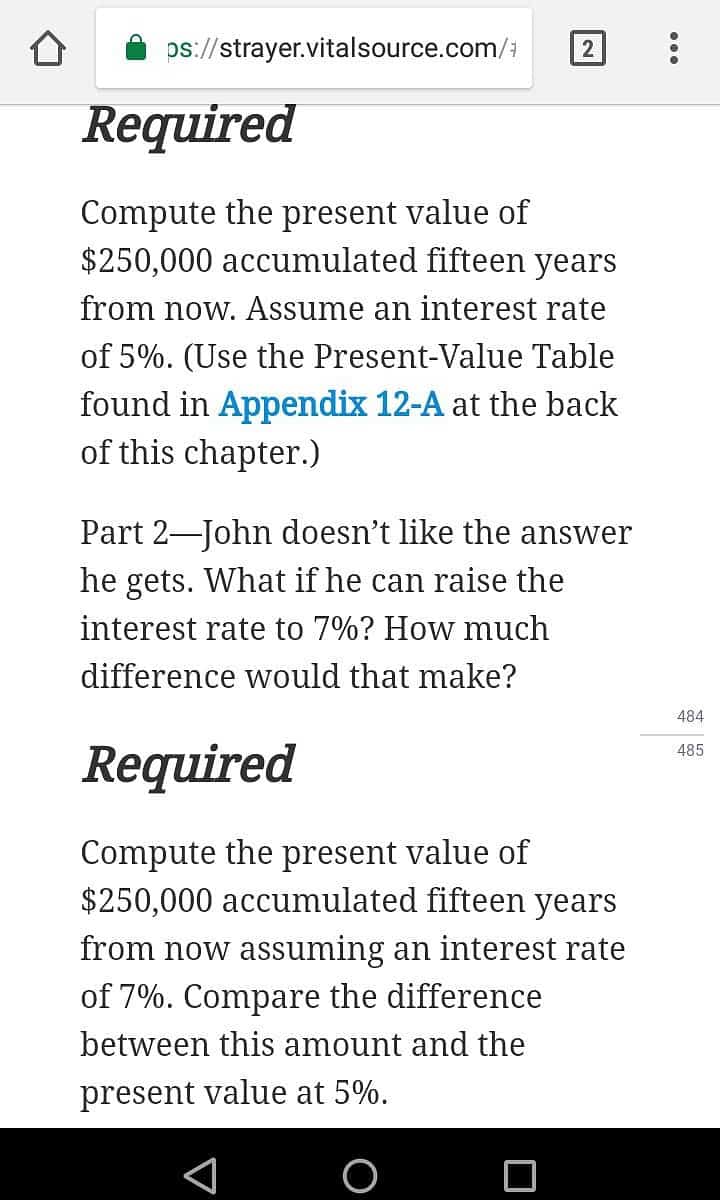Tap the system back button
720x1200 pixels.
(x=201, y=1174)
